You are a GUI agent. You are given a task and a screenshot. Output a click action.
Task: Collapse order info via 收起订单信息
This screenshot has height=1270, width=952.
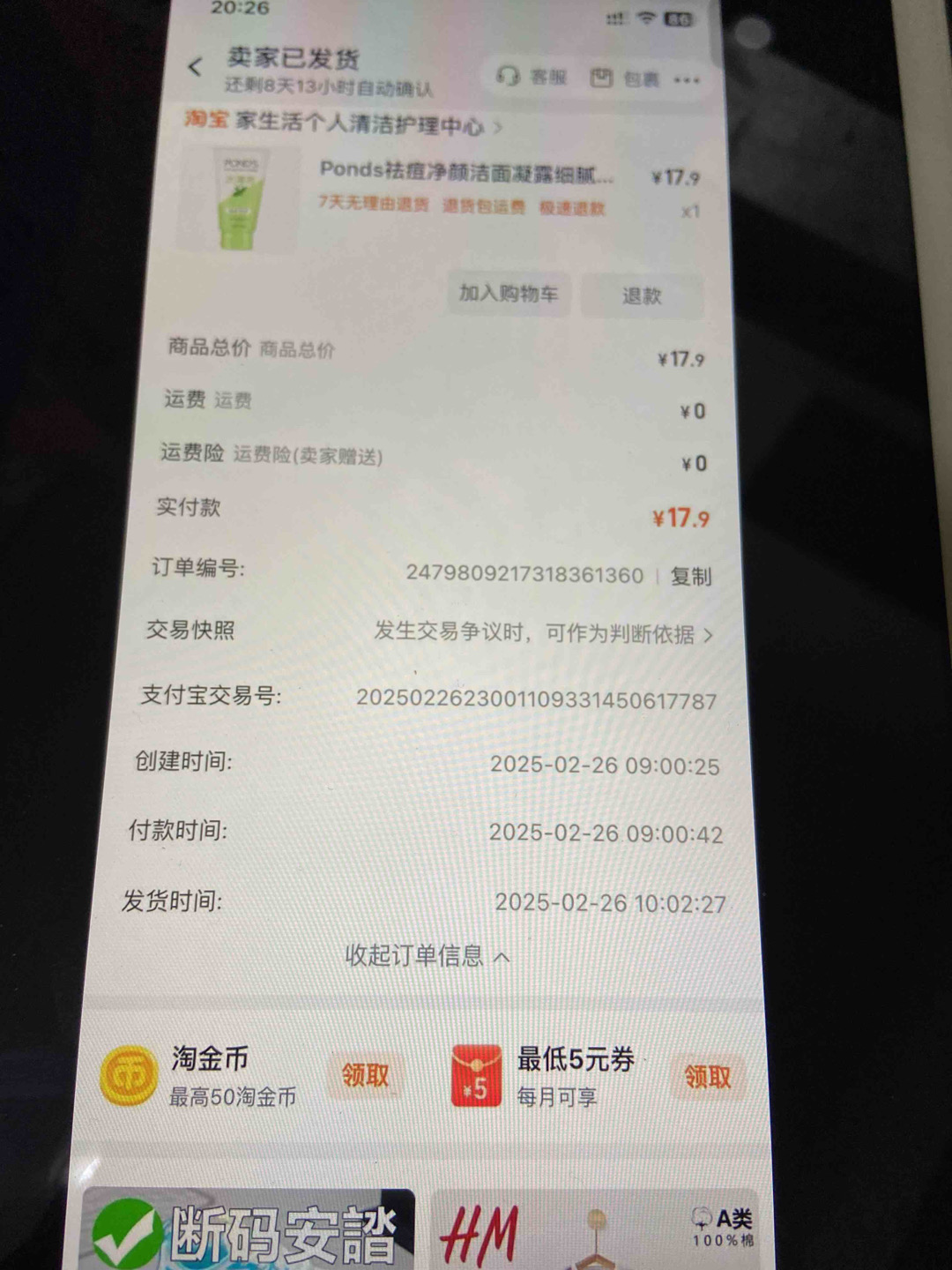(427, 955)
